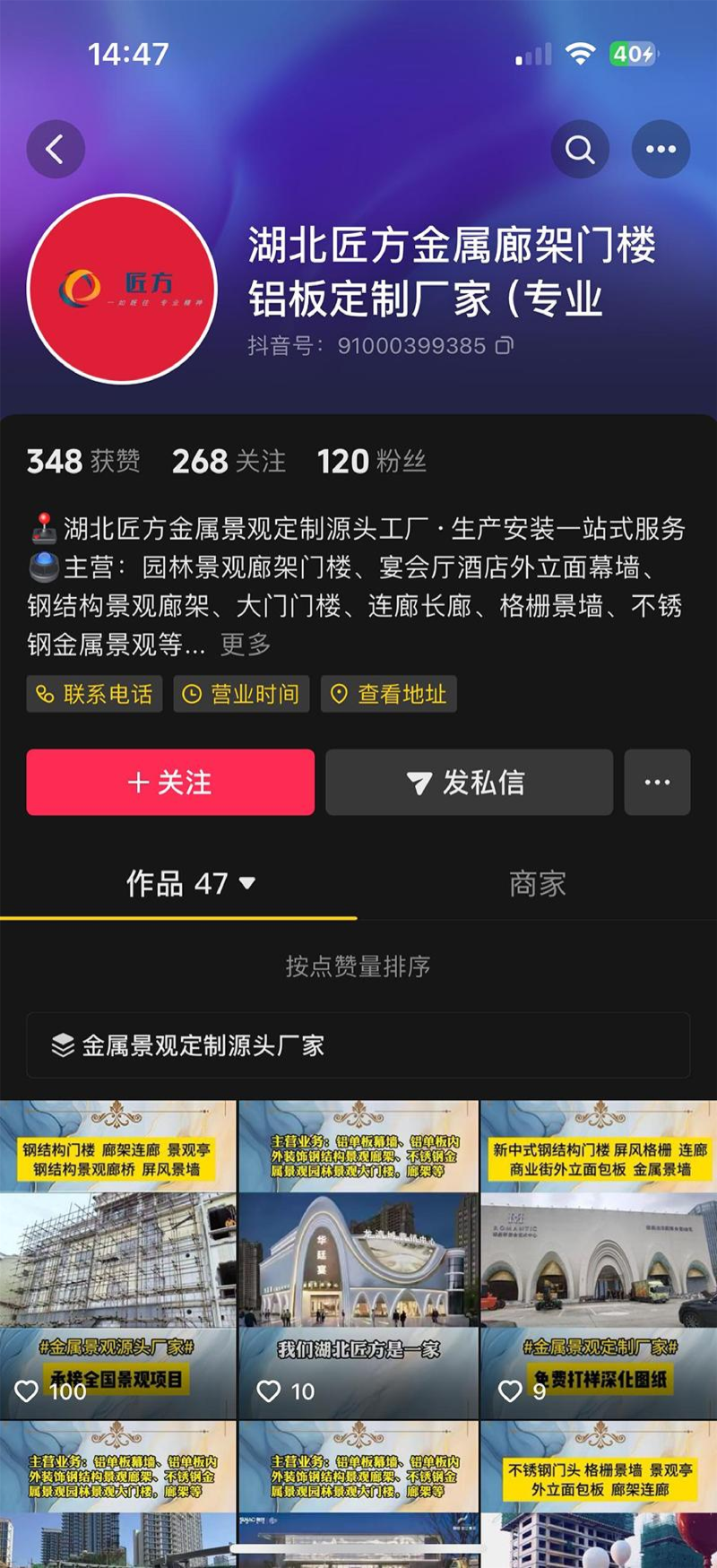Send a private message via 发私信
The height and width of the screenshot is (1568, 717).
[x=469, y=782]
